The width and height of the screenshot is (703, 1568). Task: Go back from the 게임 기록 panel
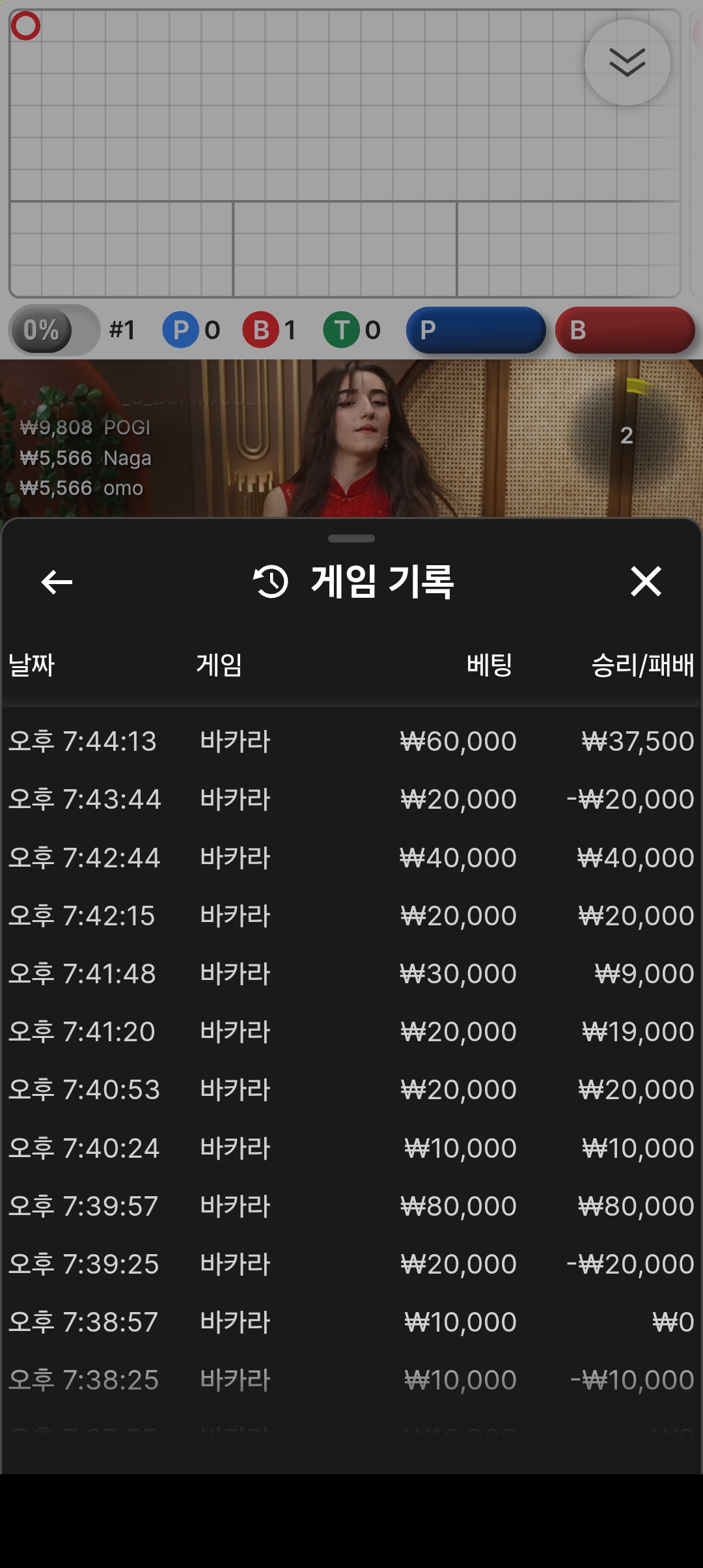click(57, 581)
